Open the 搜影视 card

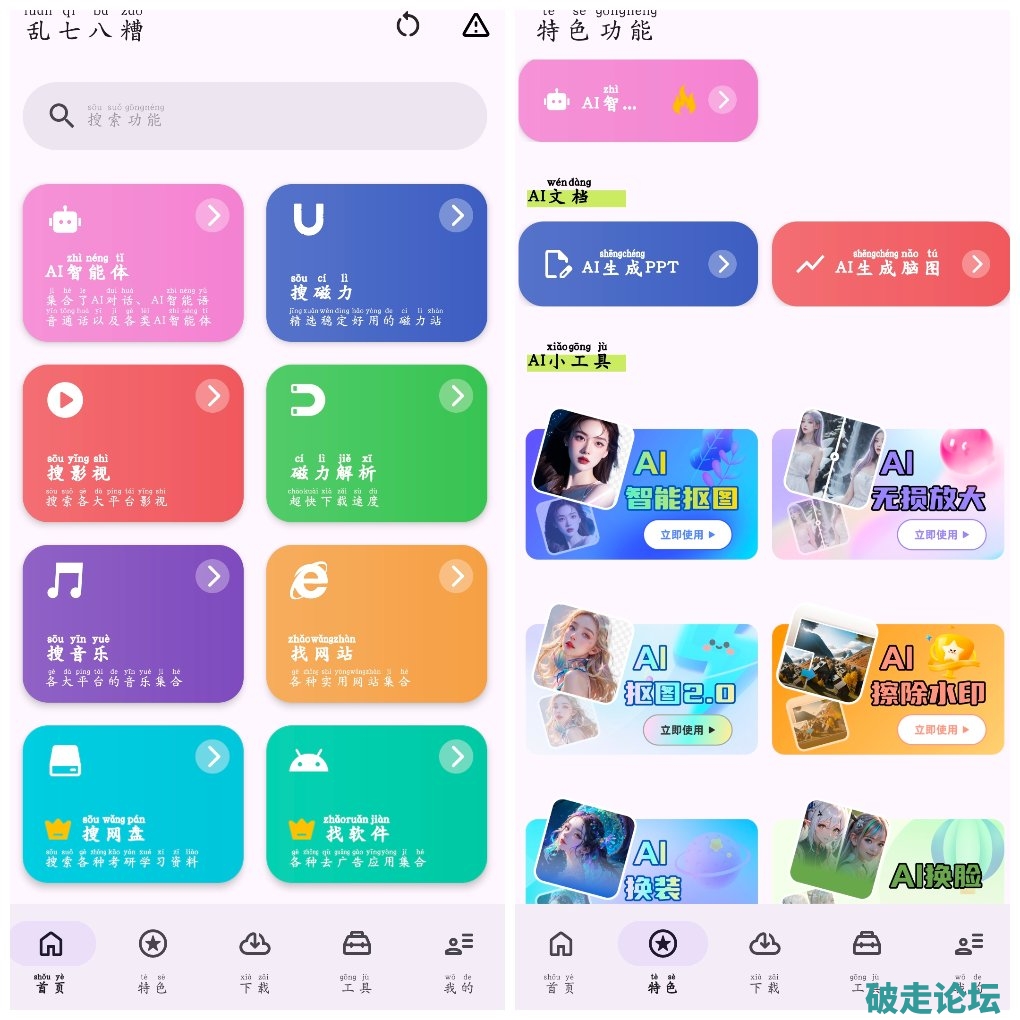point(133,443)
